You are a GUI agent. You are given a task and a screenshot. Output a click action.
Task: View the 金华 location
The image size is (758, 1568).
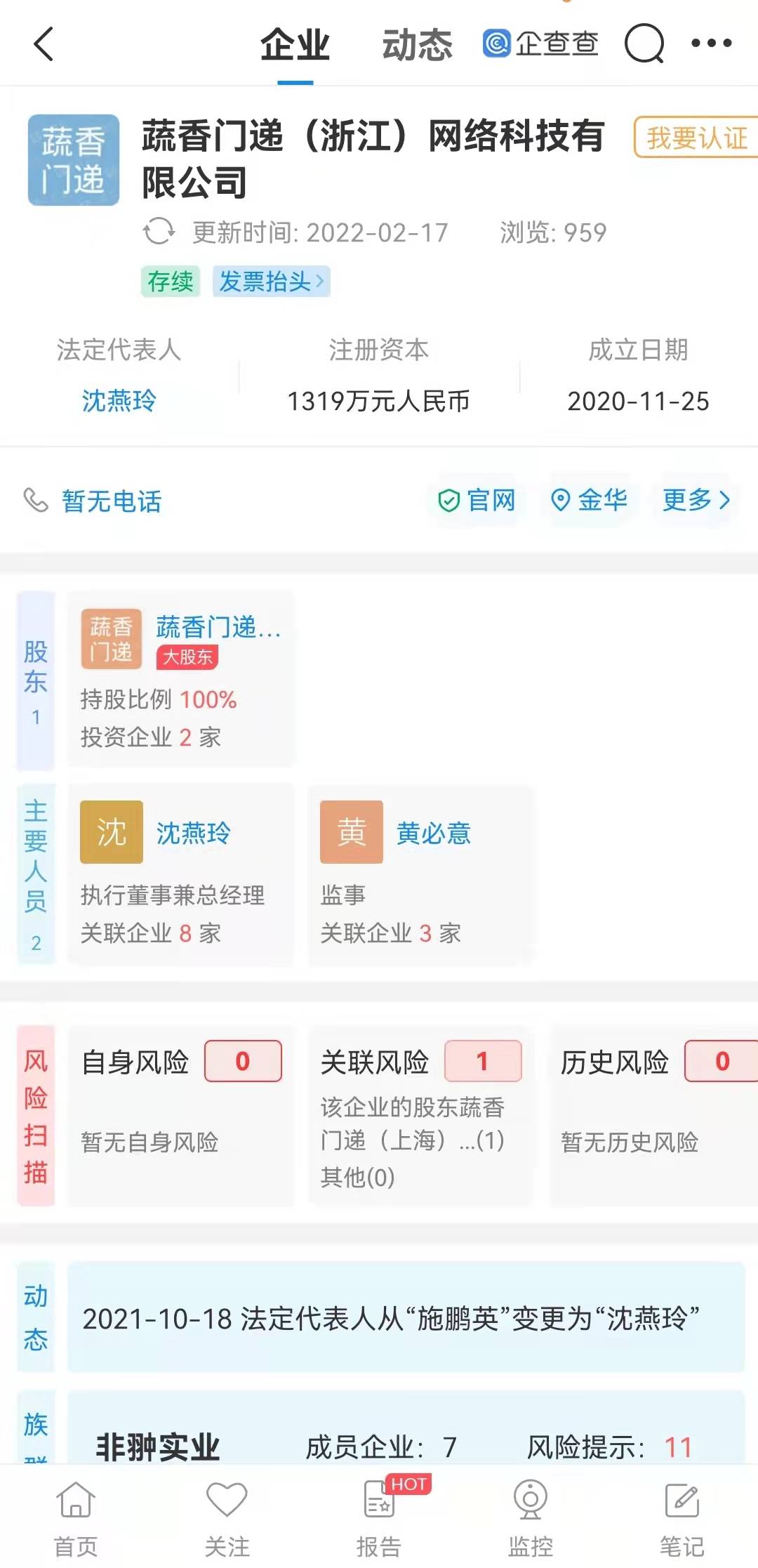[589, 501]
